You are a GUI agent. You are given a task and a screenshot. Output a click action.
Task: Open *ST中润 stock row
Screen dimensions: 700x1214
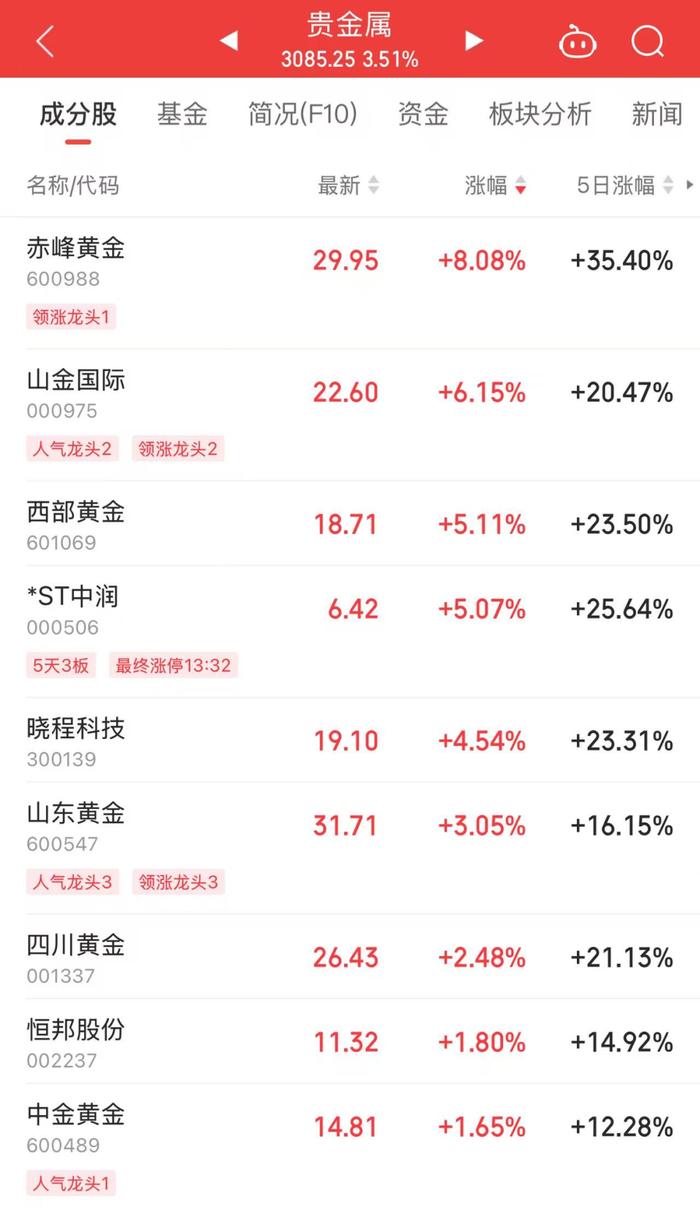coord(73,596)
